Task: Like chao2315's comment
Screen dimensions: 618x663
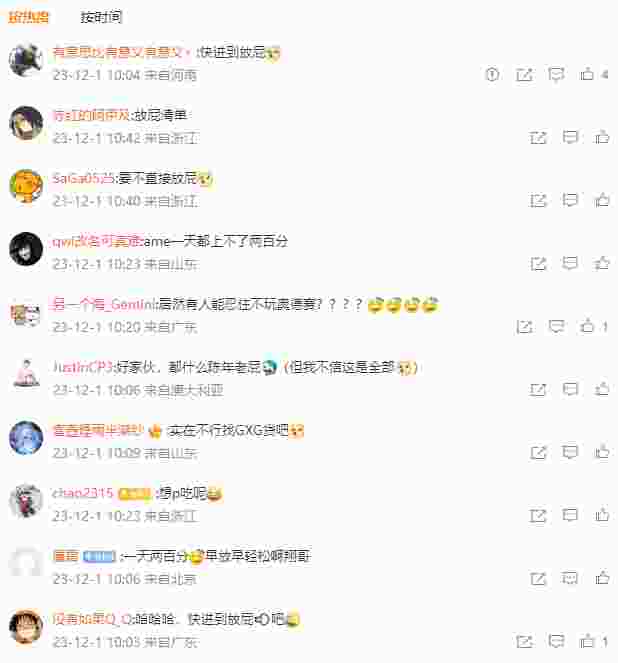Action: coord(602,515)
